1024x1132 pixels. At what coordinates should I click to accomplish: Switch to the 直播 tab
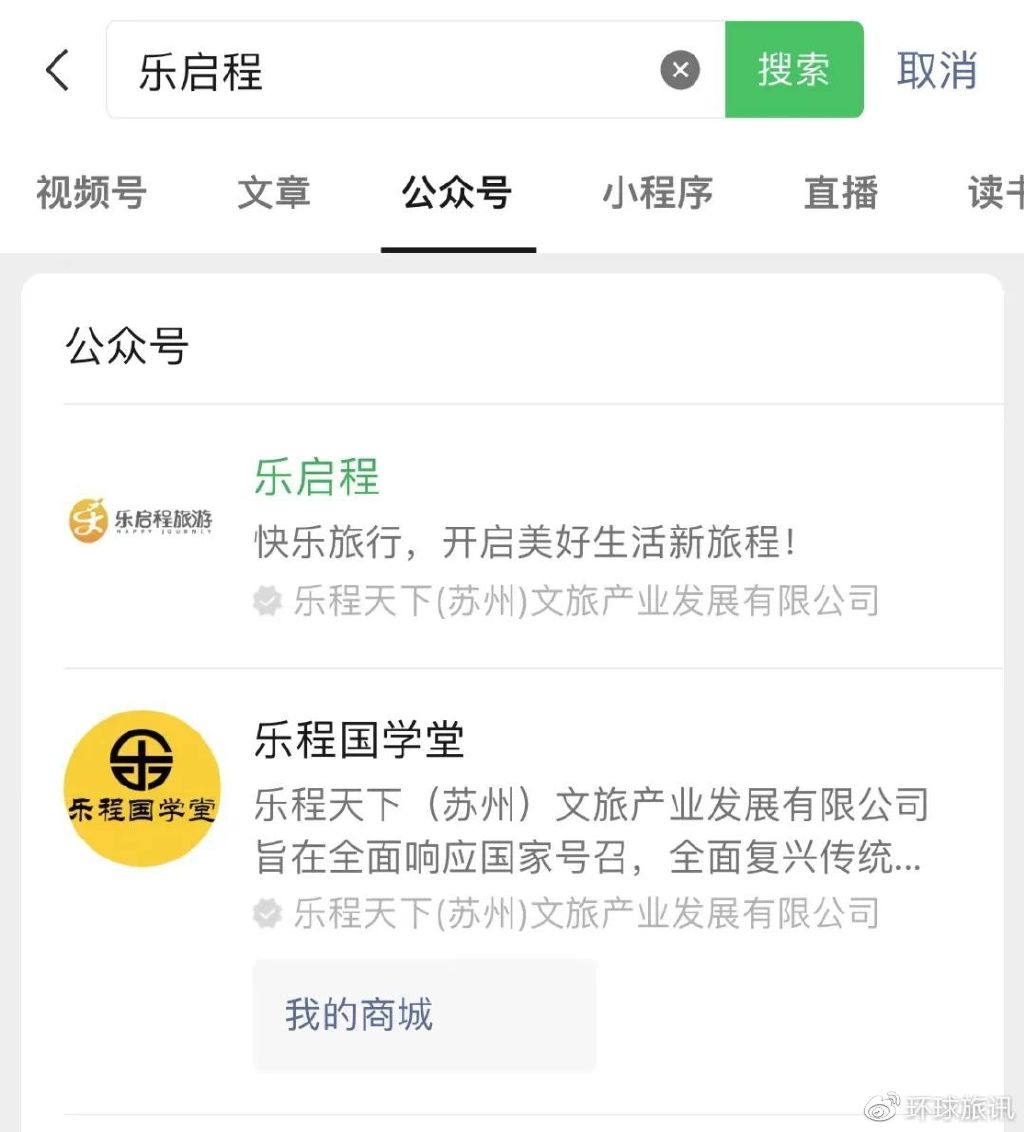click(840, 194)
